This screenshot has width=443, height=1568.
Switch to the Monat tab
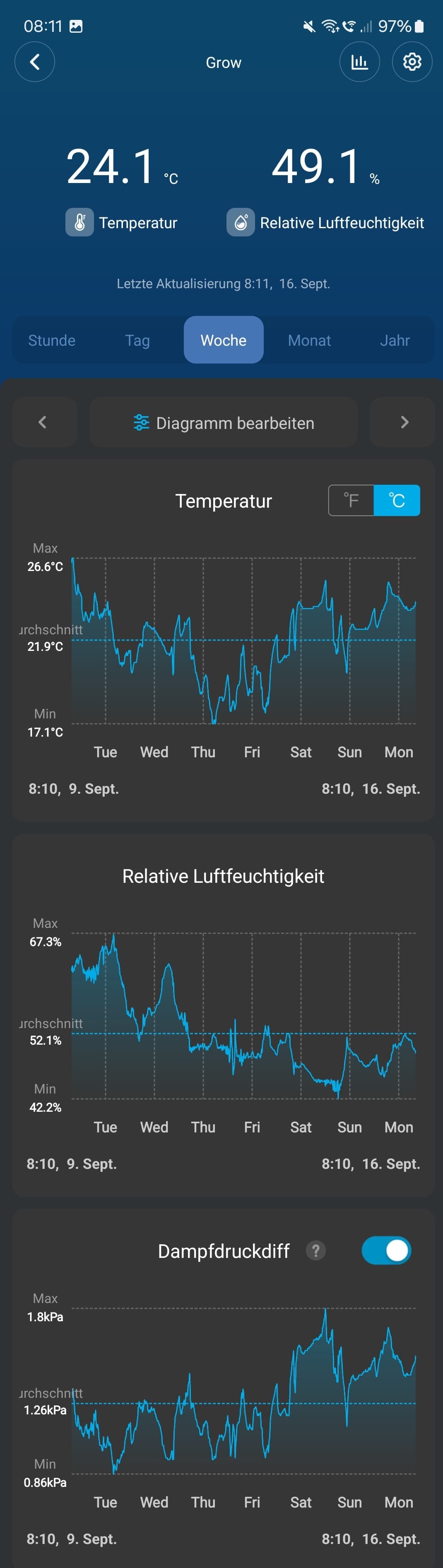309,340
